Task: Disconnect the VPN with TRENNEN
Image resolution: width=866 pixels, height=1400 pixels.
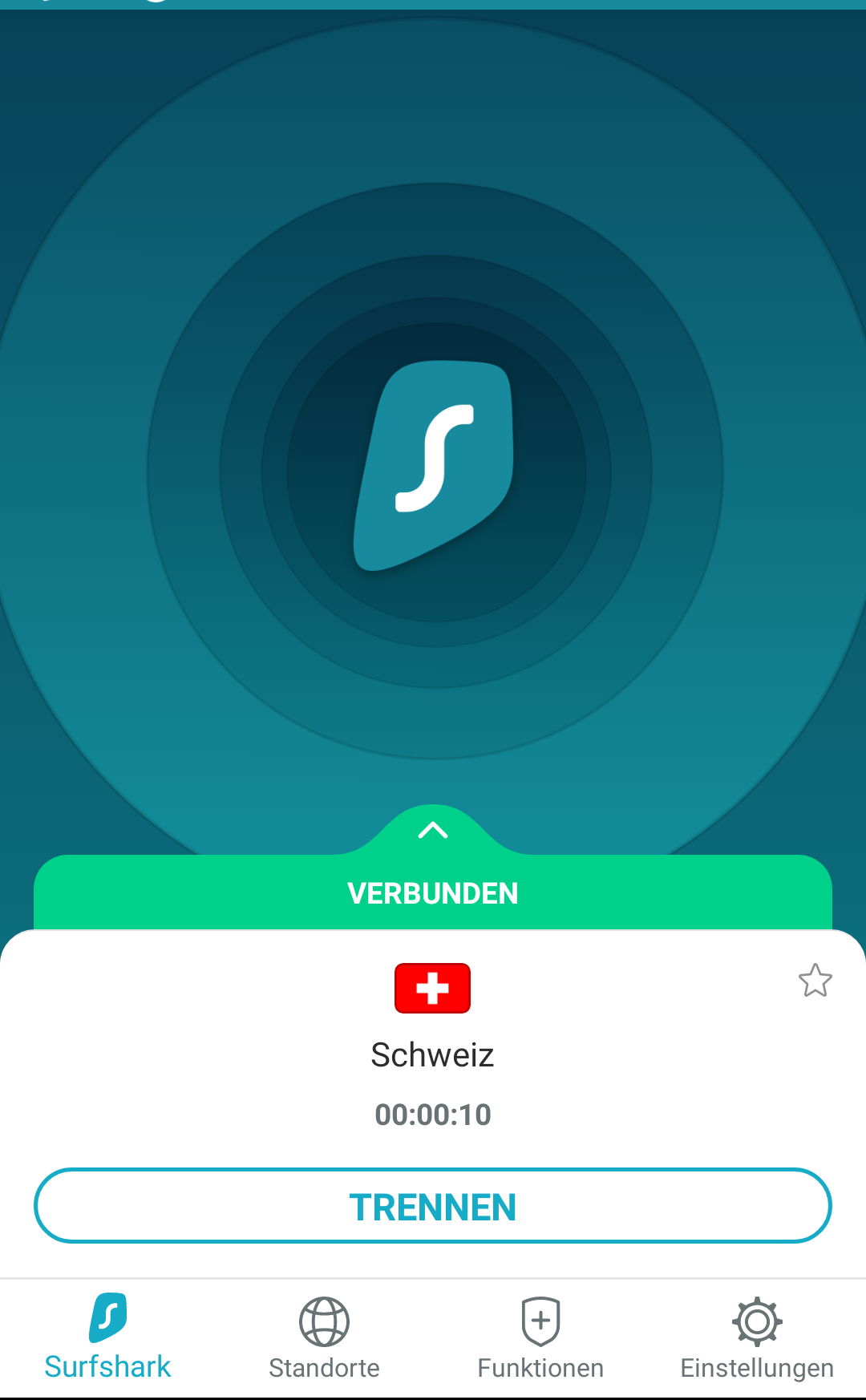Action: [x=433, y=1206]
